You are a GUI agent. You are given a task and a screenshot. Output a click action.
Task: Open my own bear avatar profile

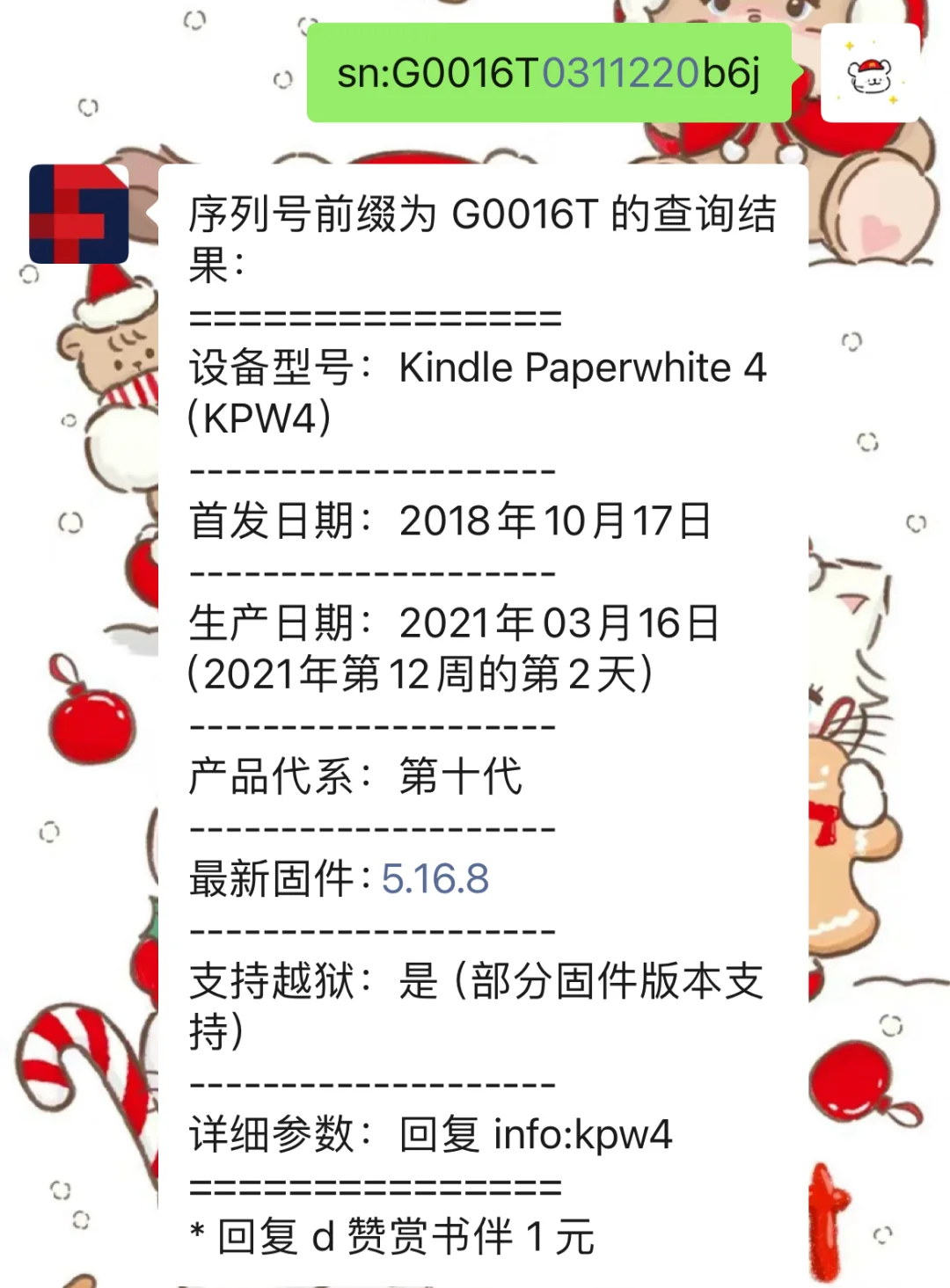coord(869,74)
